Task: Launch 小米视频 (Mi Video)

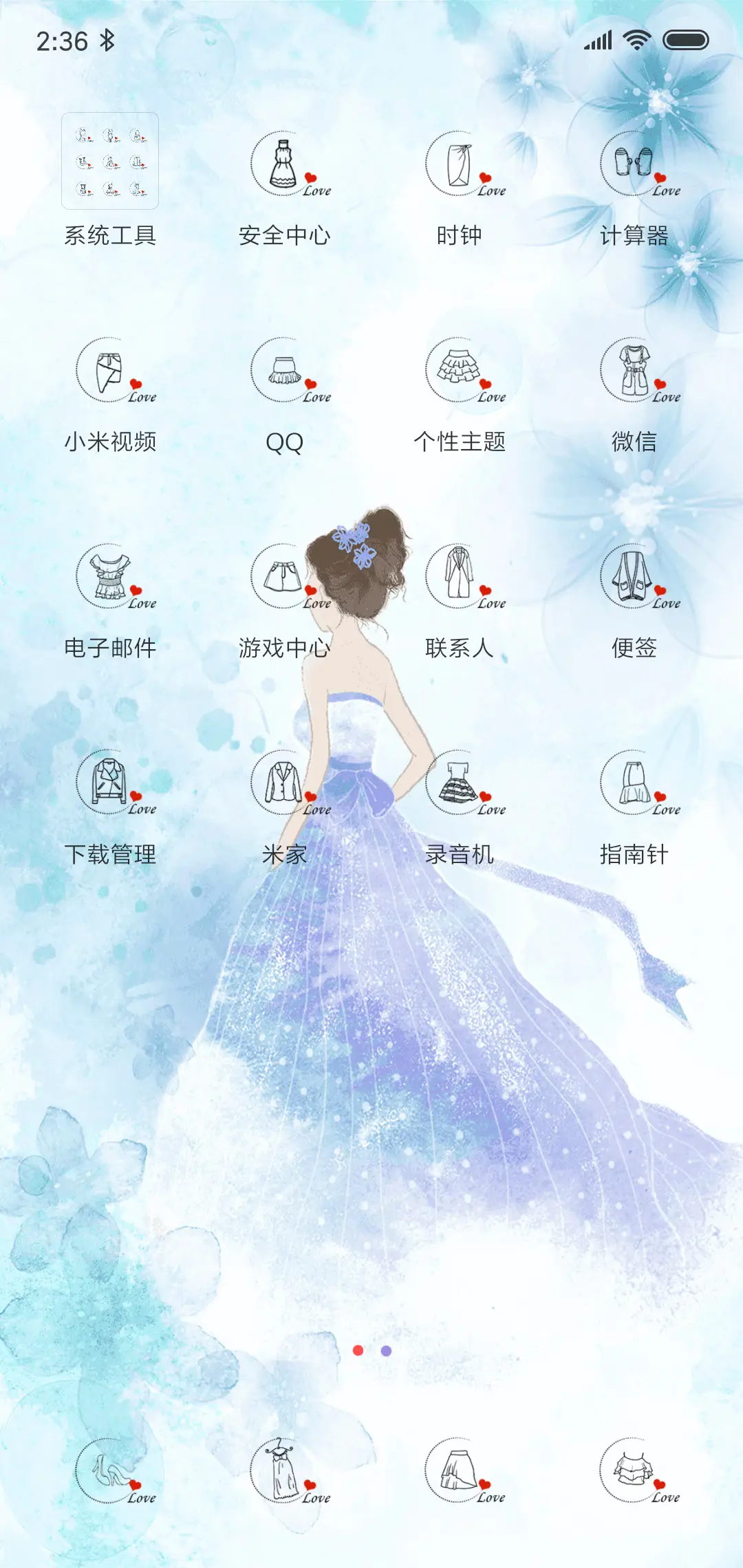Action: coord(110,375)
